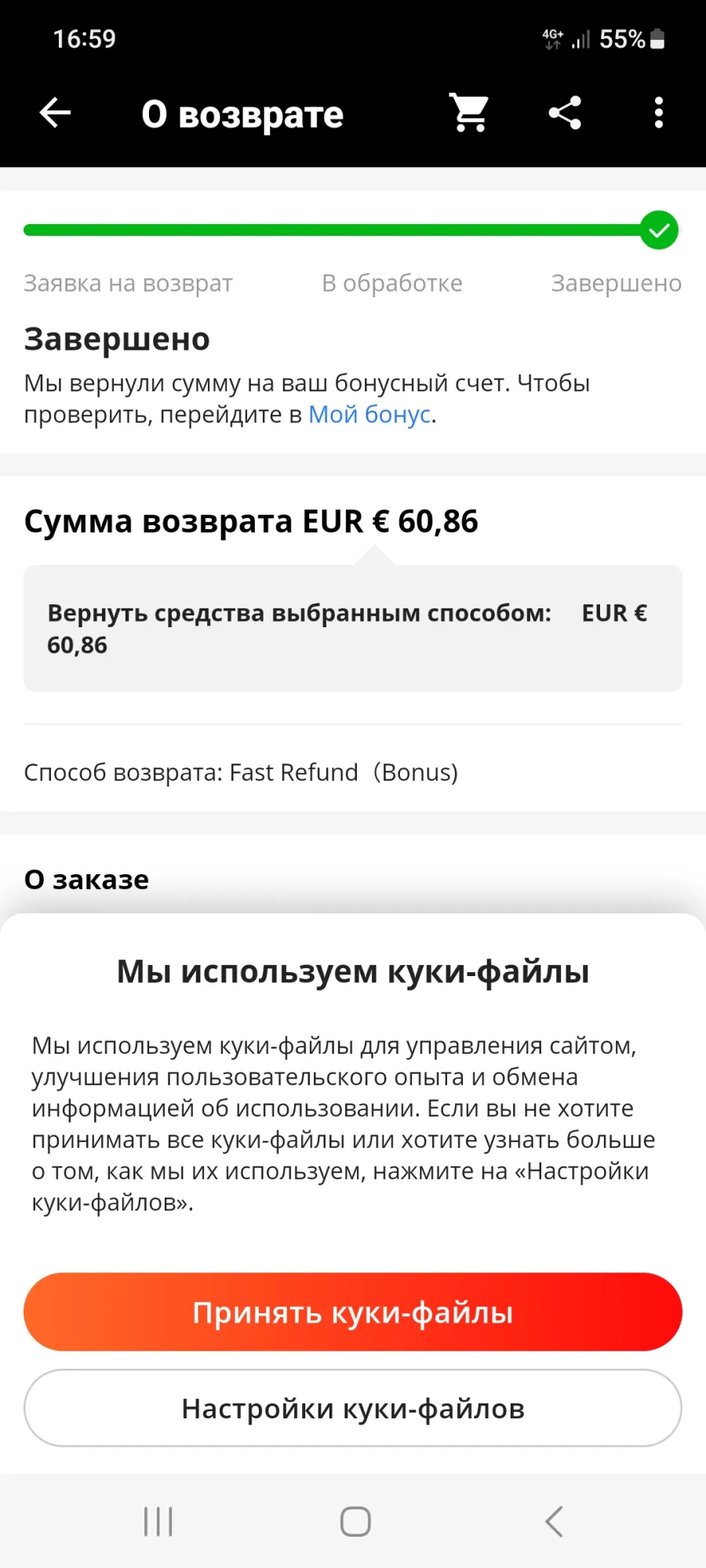Share this refund page
The height and width of the screenshot is (1568, 706).
tap(564, 113)
